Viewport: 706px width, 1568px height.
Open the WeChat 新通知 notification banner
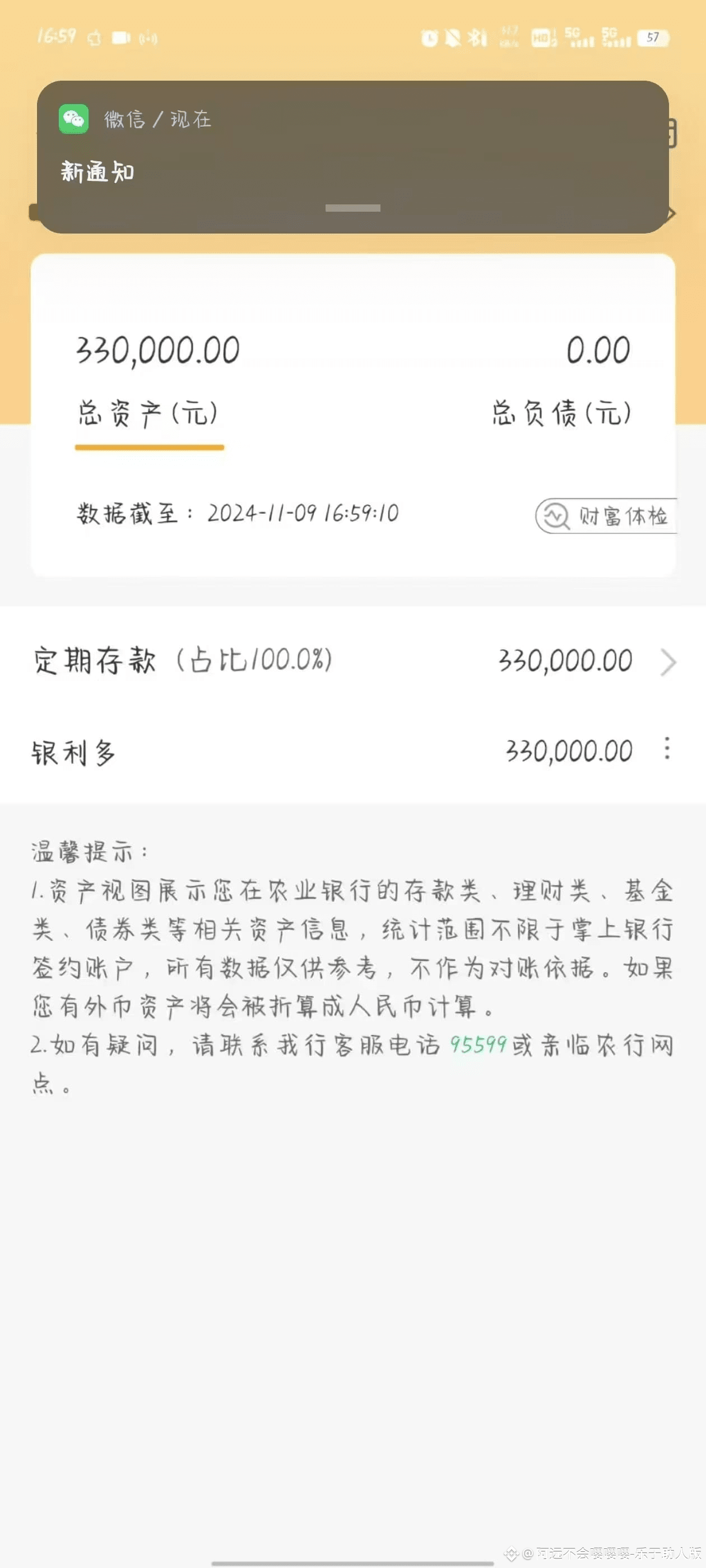352,156
